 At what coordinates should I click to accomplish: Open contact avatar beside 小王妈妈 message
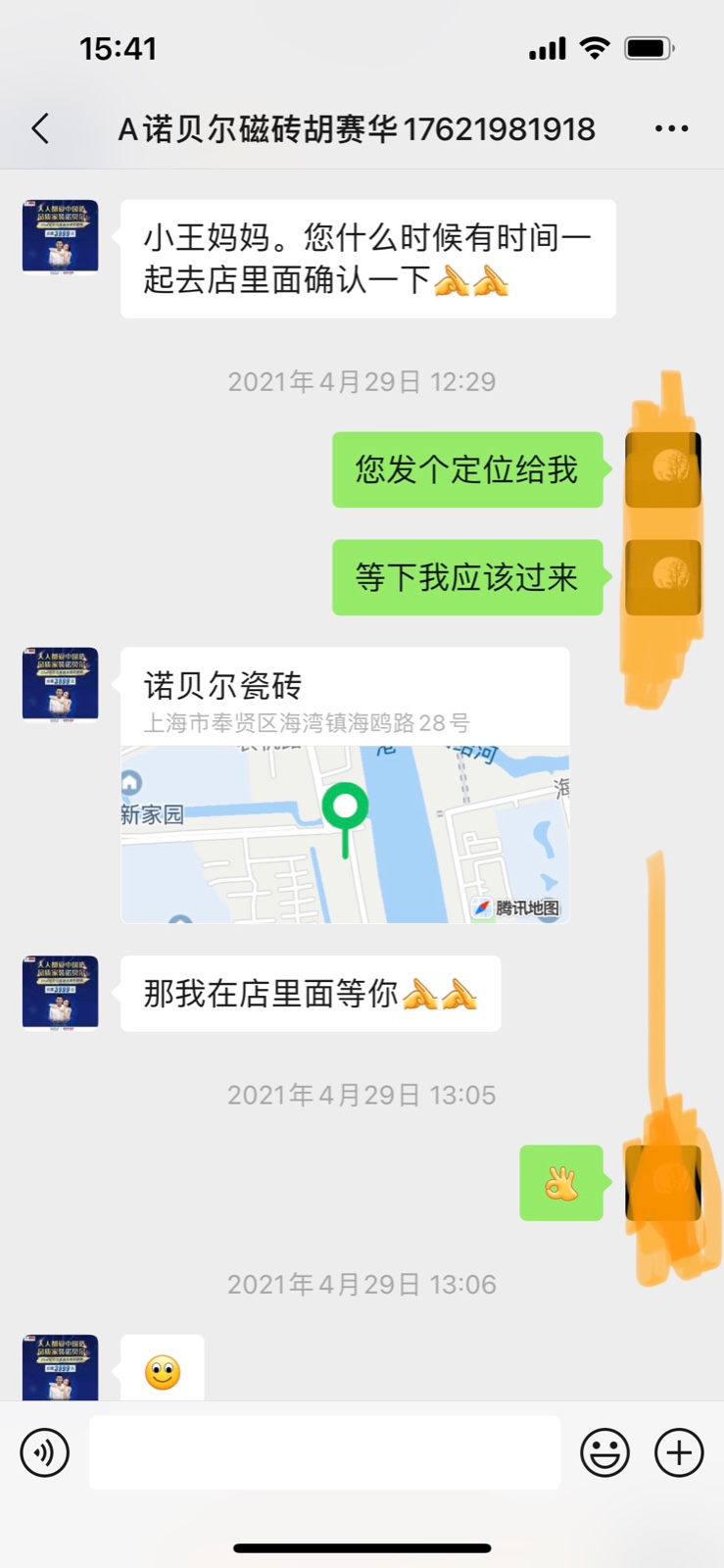[61, 237]
